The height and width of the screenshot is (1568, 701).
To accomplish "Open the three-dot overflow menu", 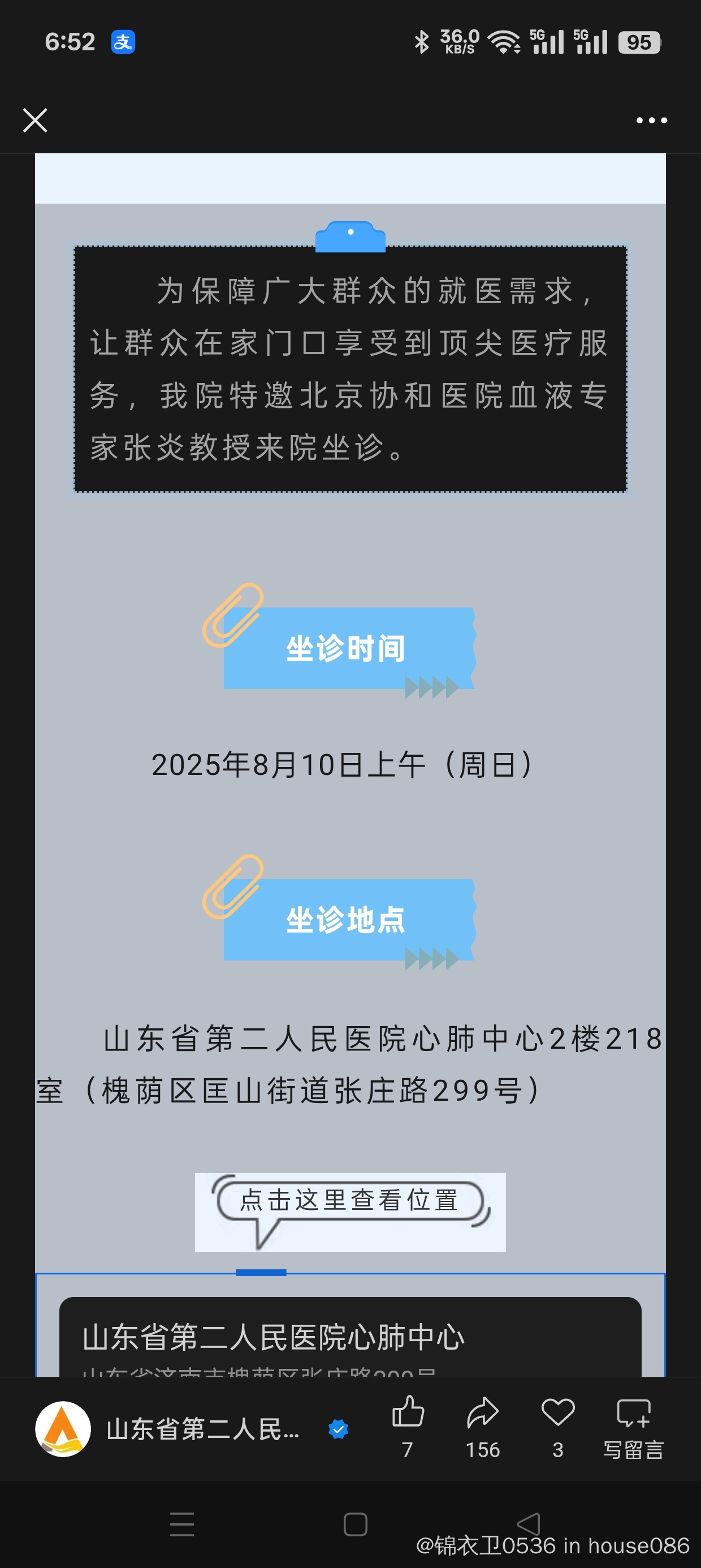I will (651, 120).
